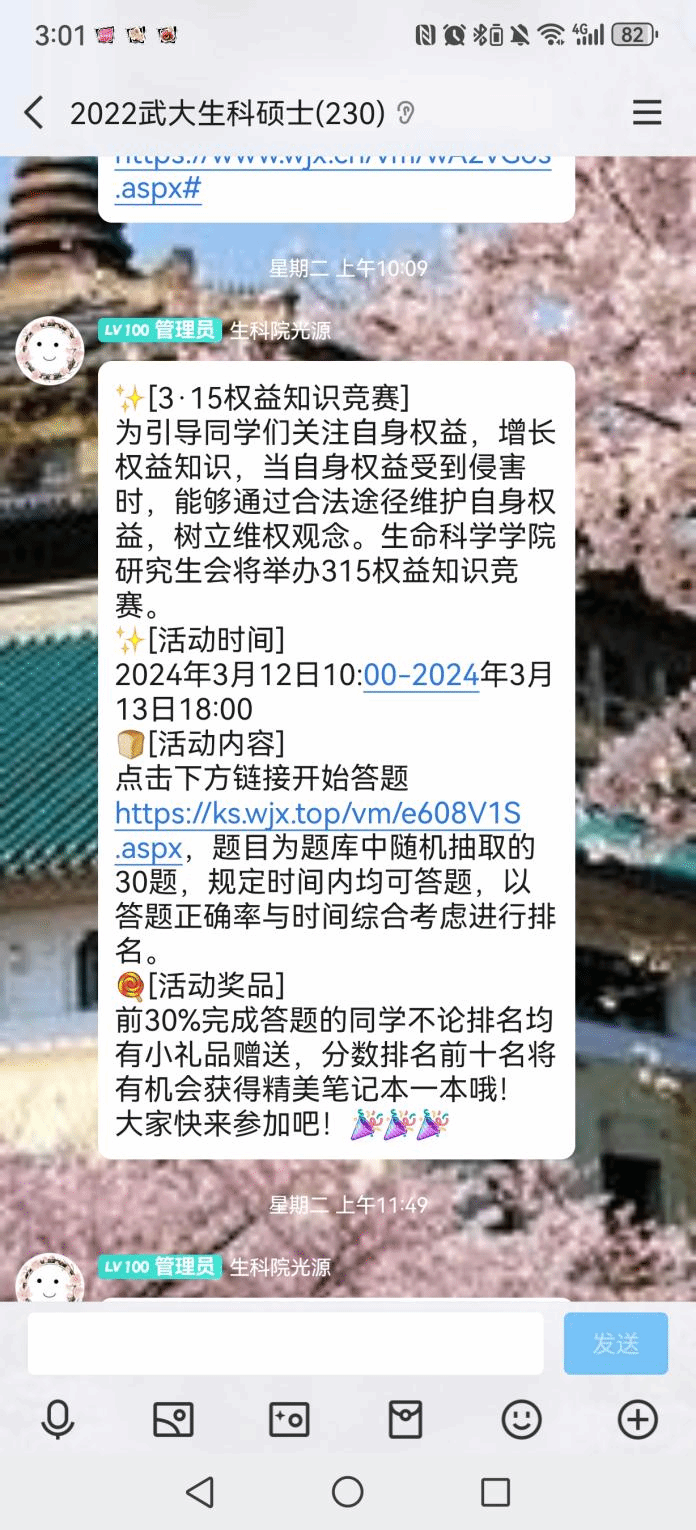Screen dimensions: 696x1530
Task: Open the emoji panel
Action: [x=521, y=1419]
